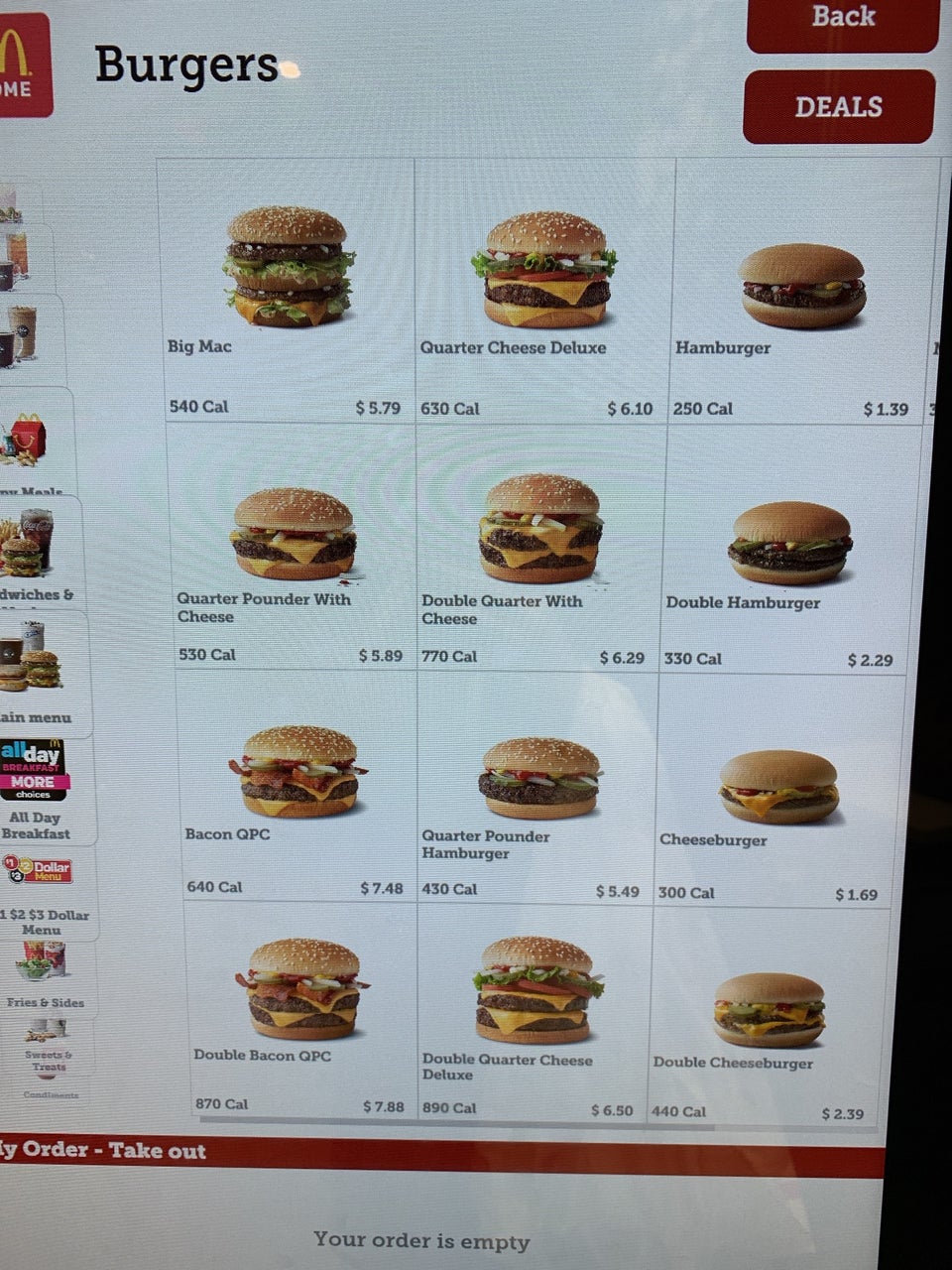The width and height of the screenshot is (952, 1270).
Task: Open the DEALS screen
Action: point(838,106)
